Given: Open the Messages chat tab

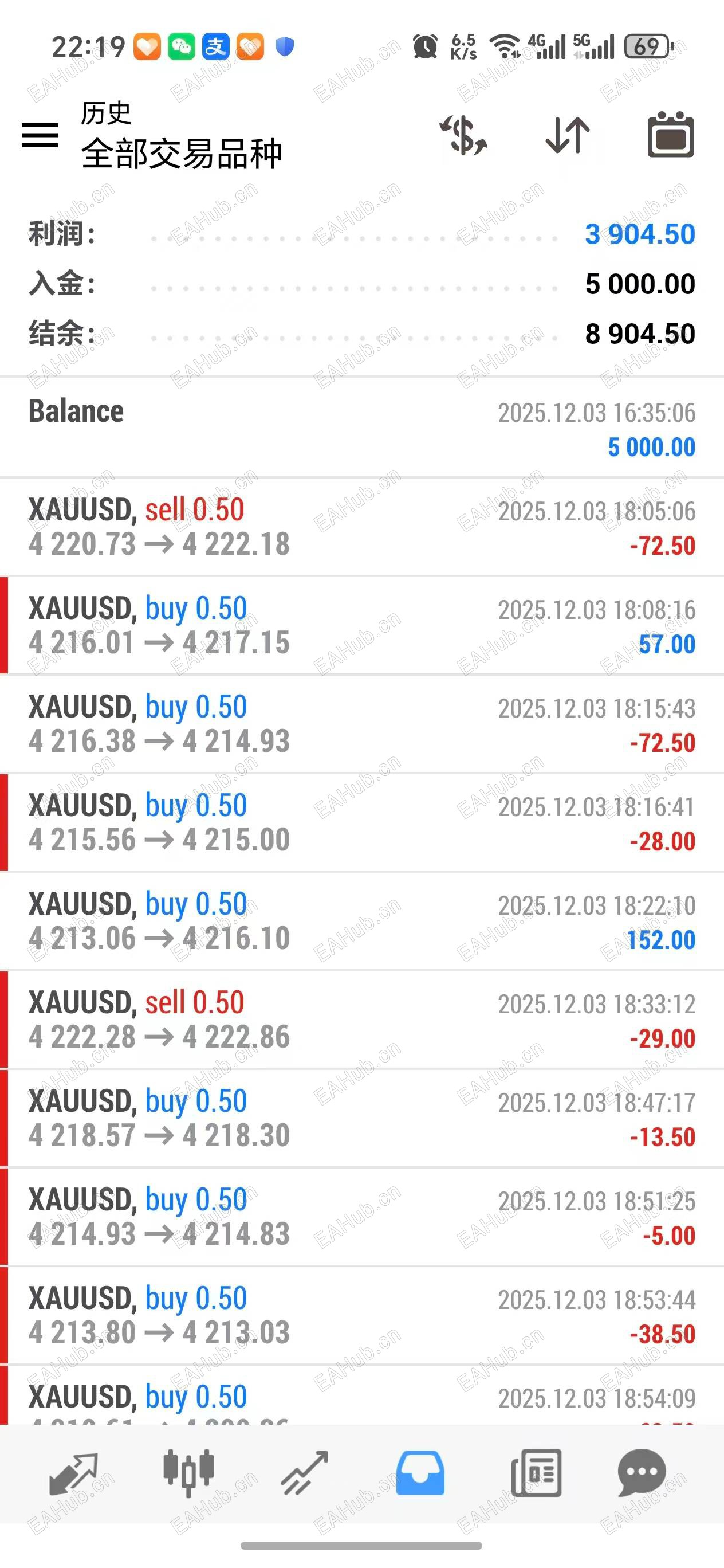Looking at the screenshot, I should click(x=642, y=1473).
